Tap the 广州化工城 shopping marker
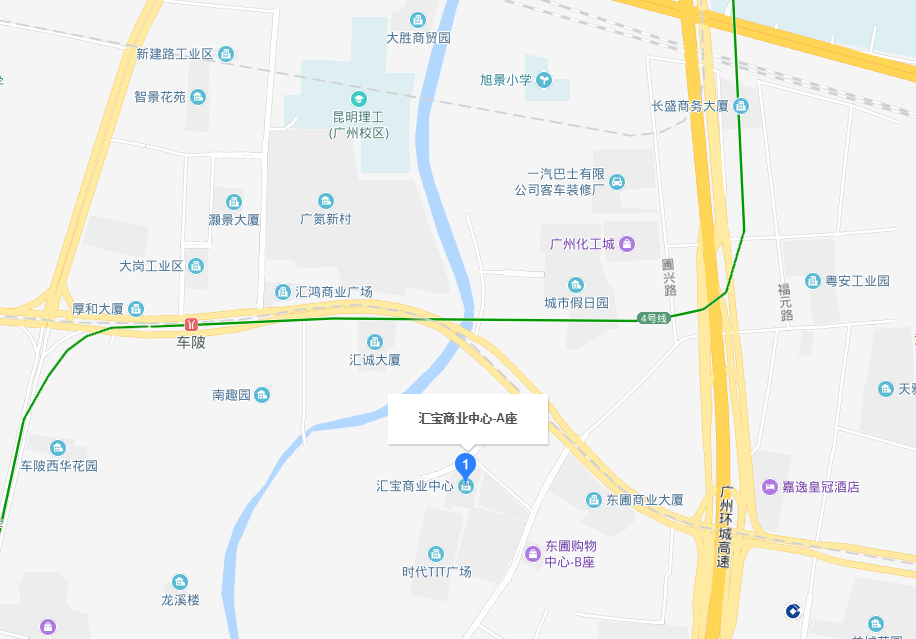The width and height of the screenshot is (916, 639). [627, 243]
